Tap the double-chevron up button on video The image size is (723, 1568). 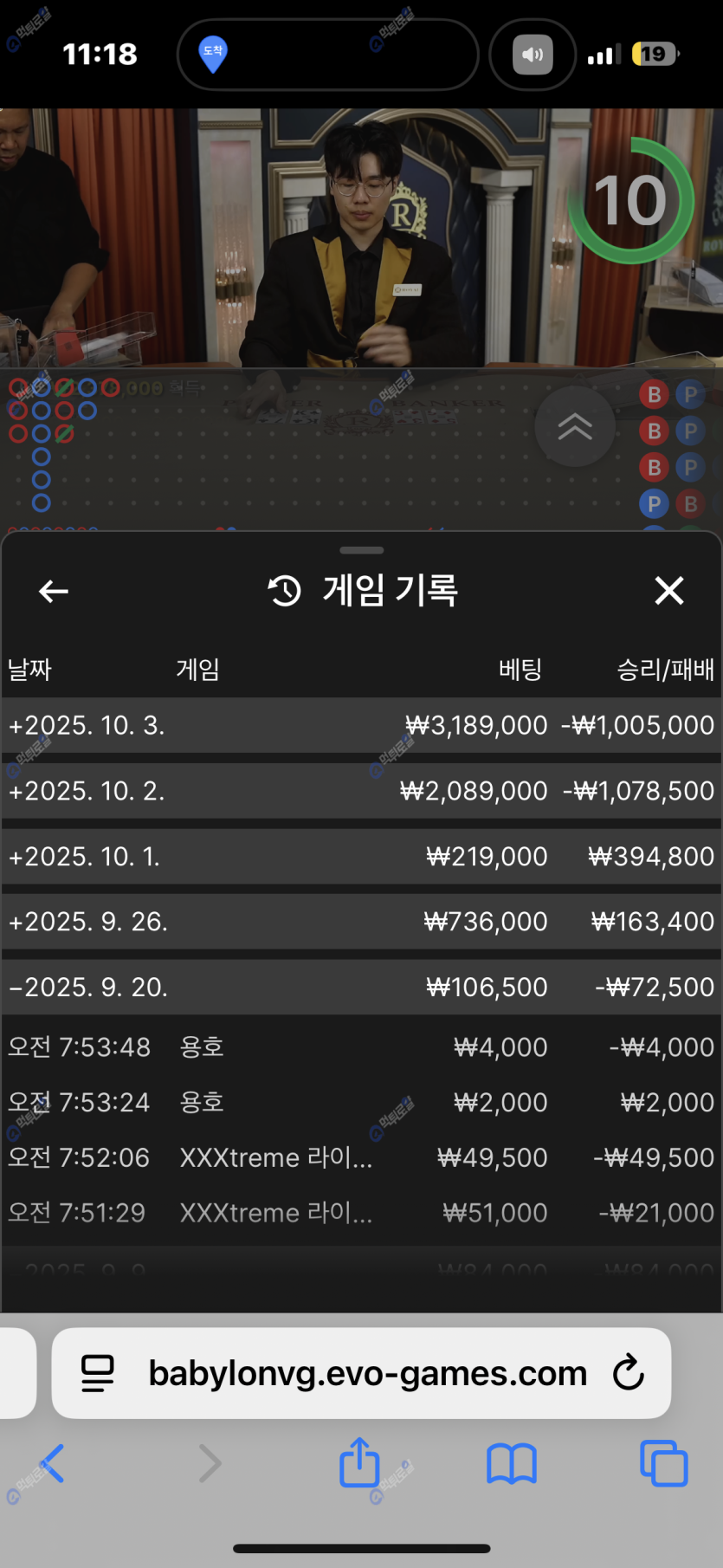tap(575, 426)
